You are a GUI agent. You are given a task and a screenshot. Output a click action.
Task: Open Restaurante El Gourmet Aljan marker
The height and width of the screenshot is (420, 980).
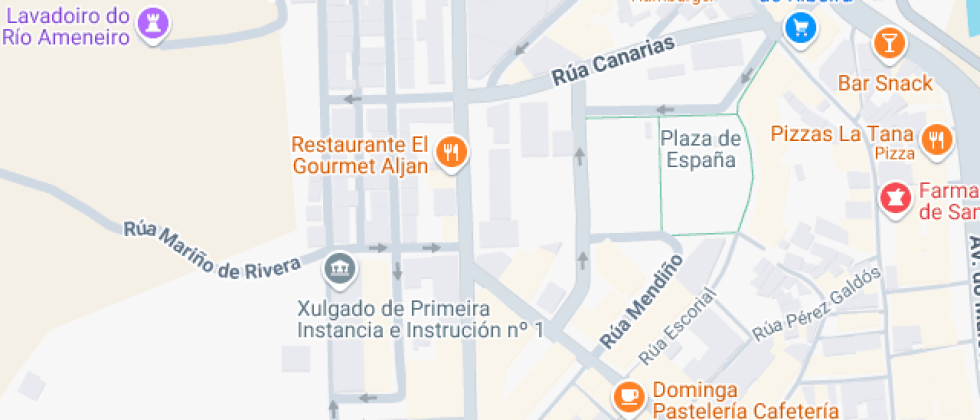pyautogui.click(x=452, y=152)
